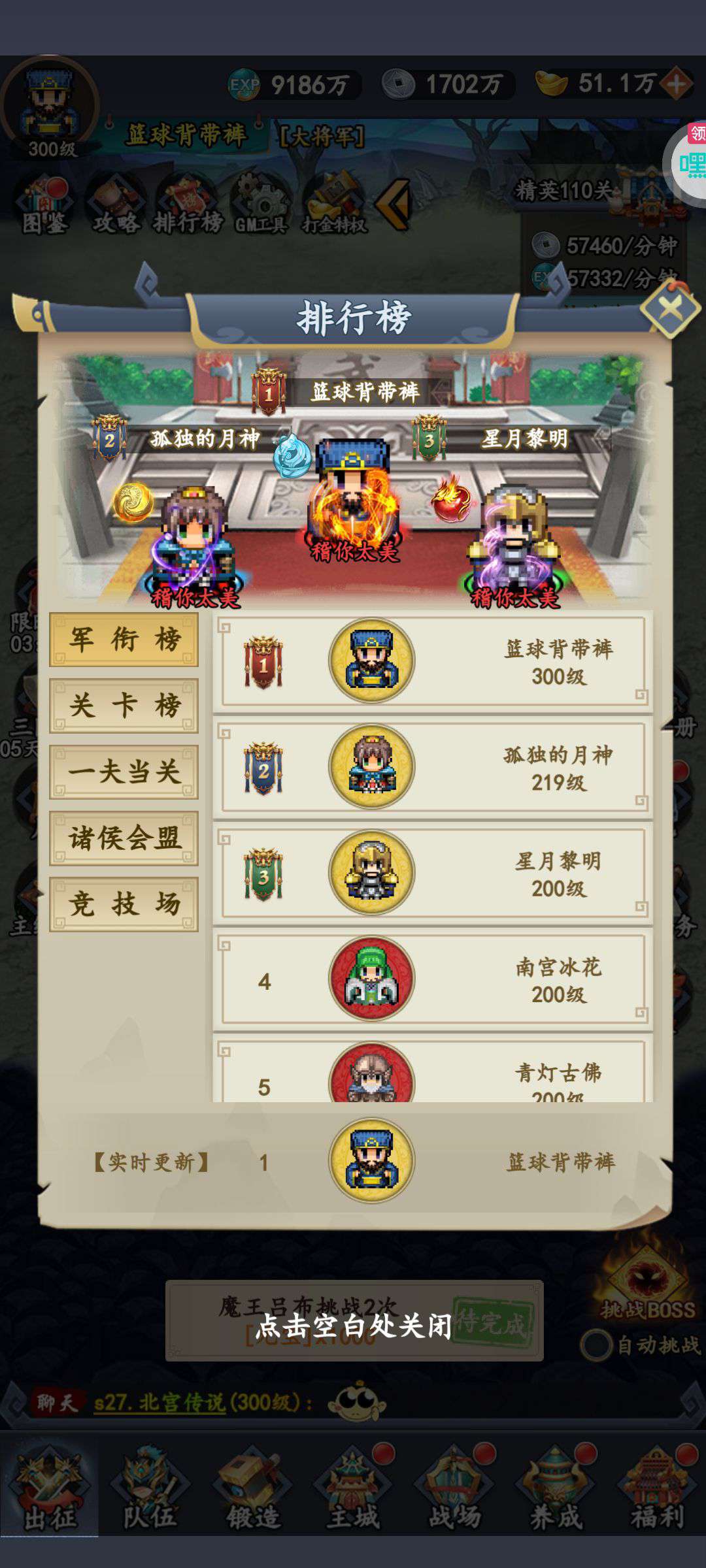The width and height of the screenshot is (706, 1568).
Task: View rank 3 player 星月黎明
Action: 433,873
